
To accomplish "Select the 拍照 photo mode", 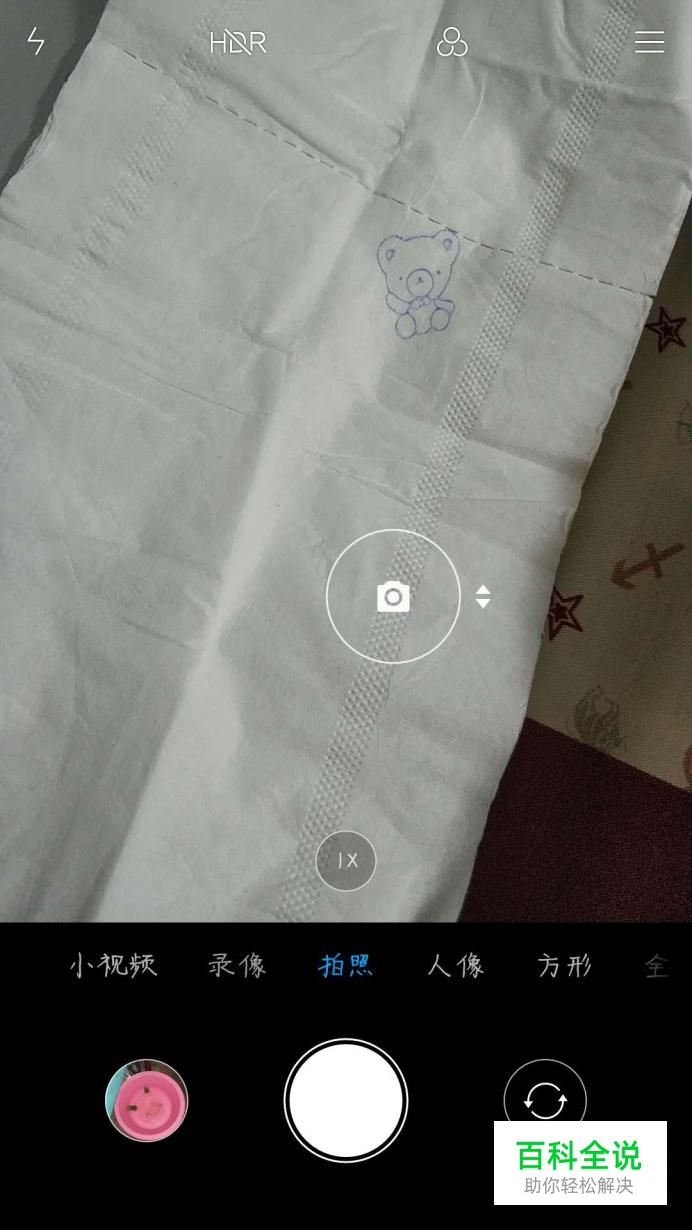I will click(x=346, y=965).
